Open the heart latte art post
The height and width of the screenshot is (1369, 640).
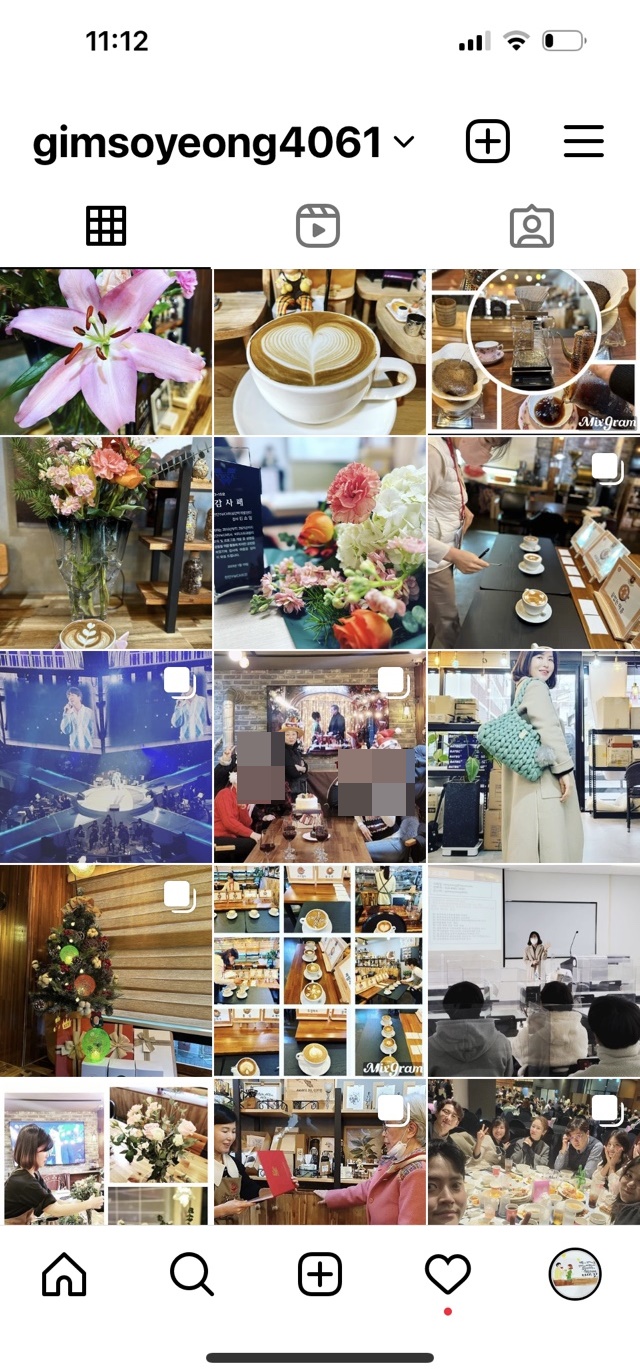(x=320, y=350)
